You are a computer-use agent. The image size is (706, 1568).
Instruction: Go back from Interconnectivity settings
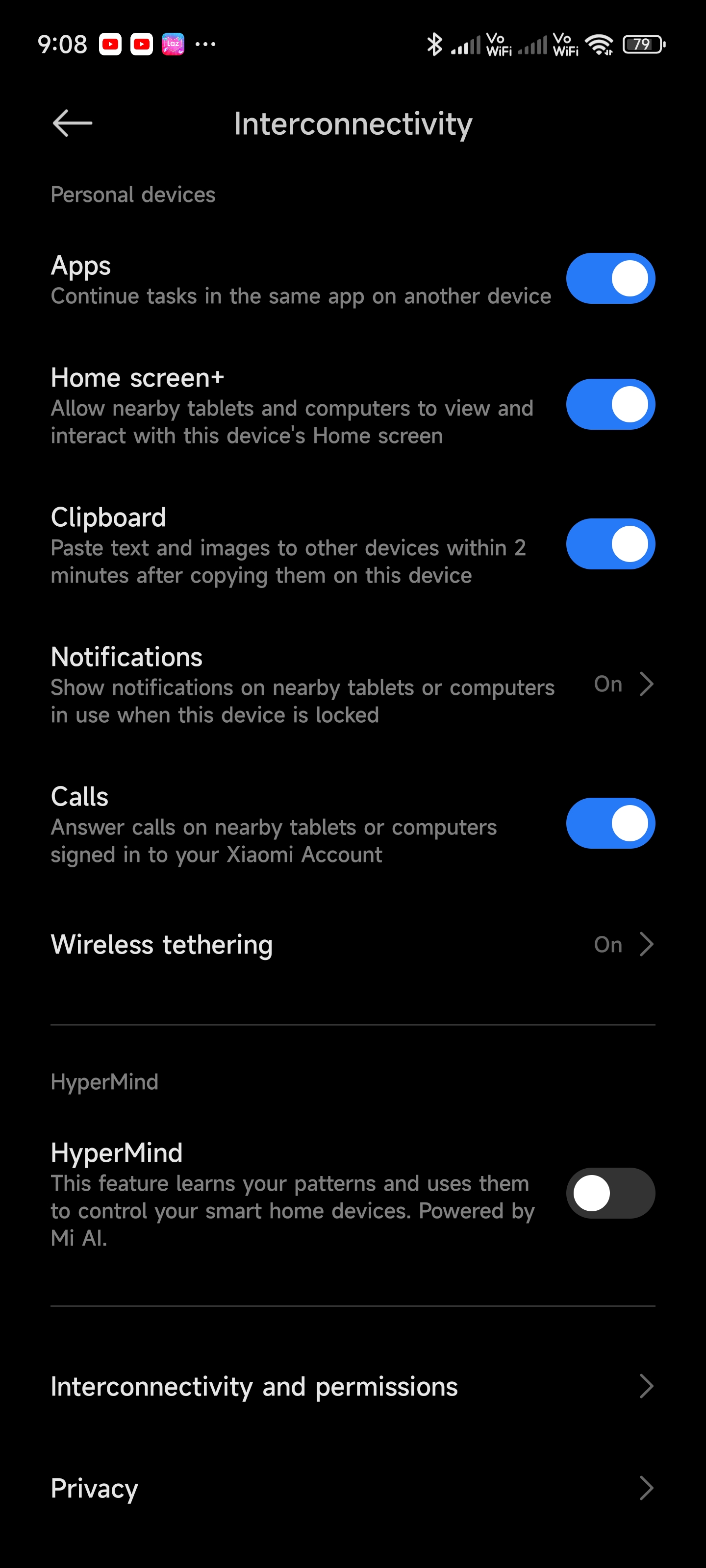[73, 123]
